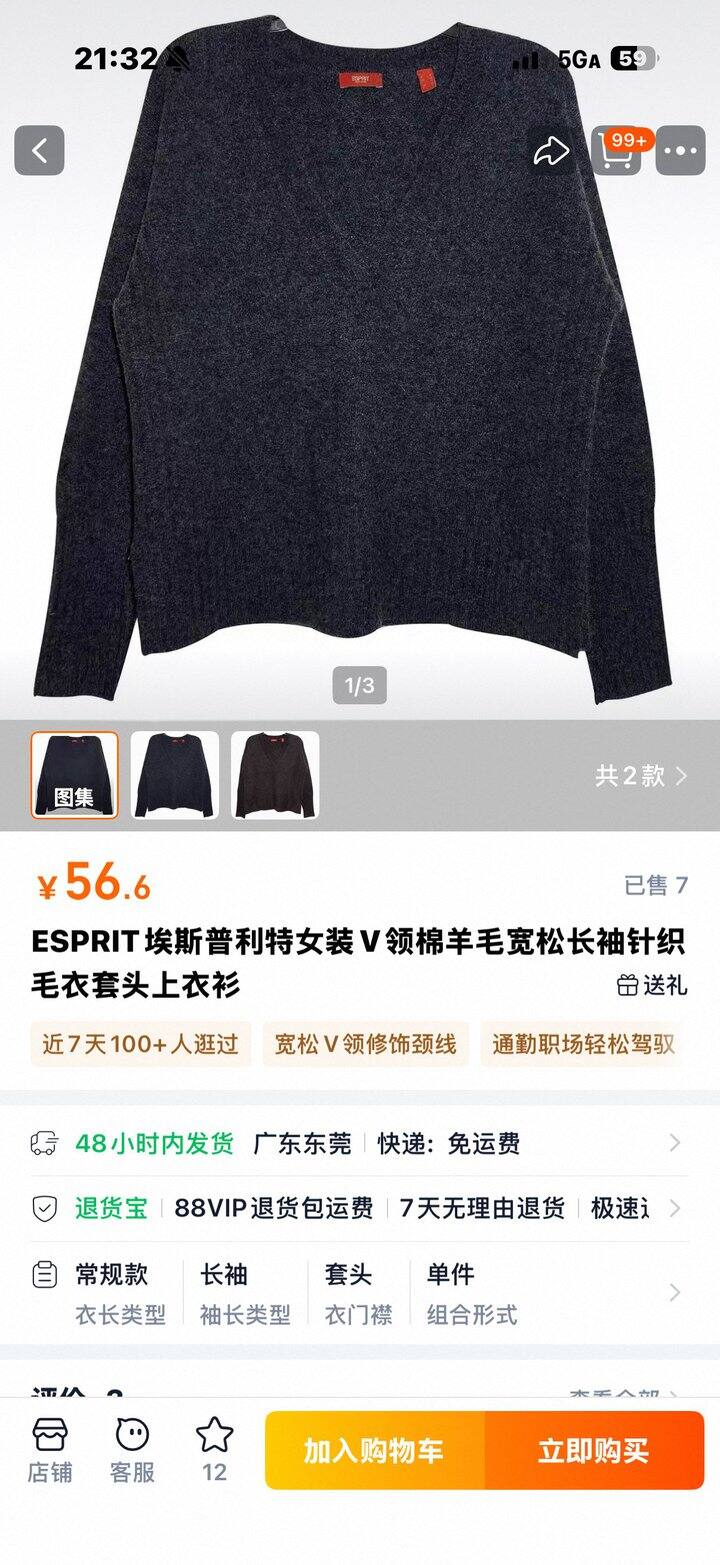
Task: View the second dark sweater thumbnail
Action: tap(175, 775)
